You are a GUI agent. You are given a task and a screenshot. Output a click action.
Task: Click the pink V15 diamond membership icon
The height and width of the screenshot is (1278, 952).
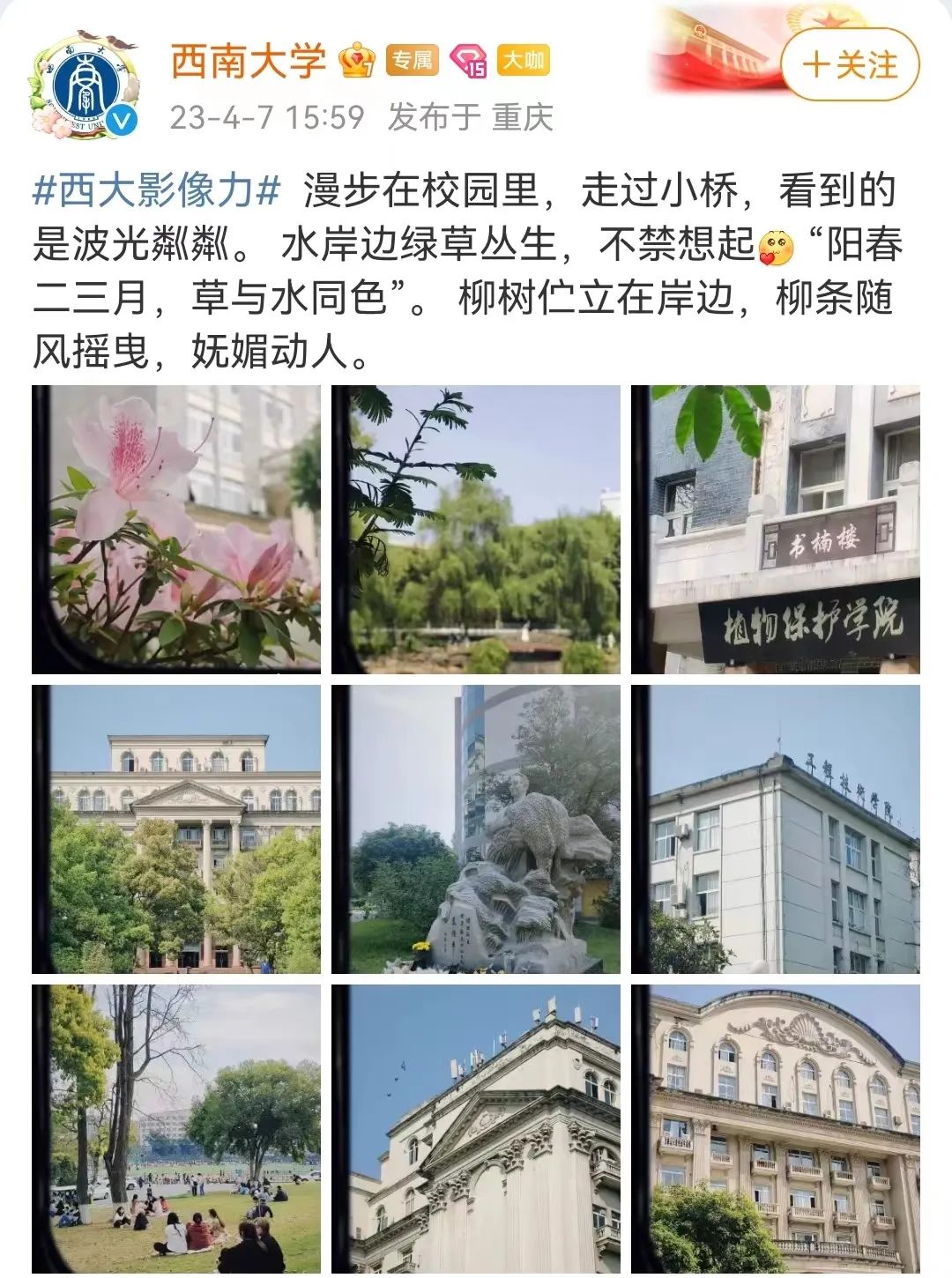point(470,57)
